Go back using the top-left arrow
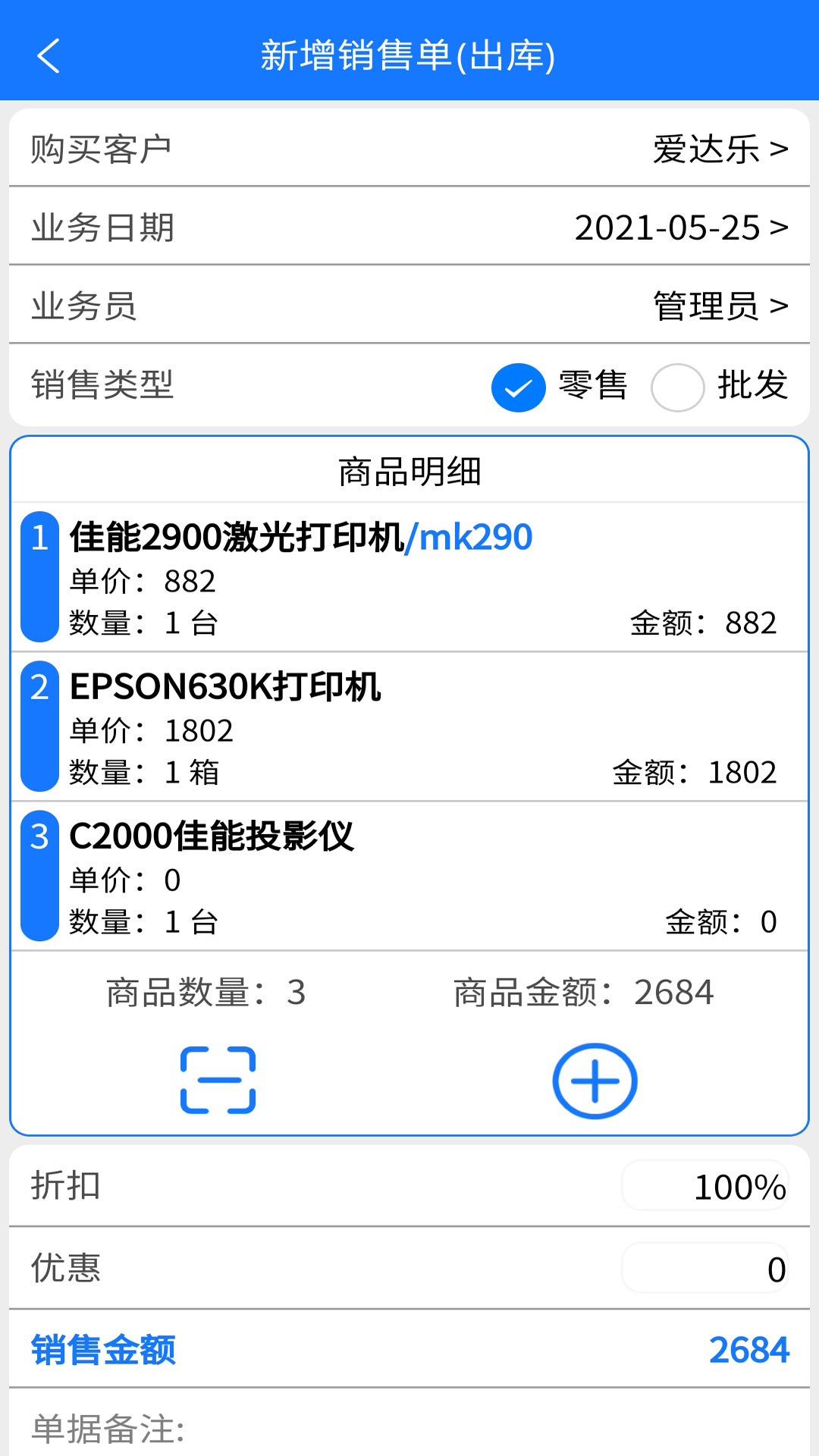819x1456 pixels. coord(49,56)
